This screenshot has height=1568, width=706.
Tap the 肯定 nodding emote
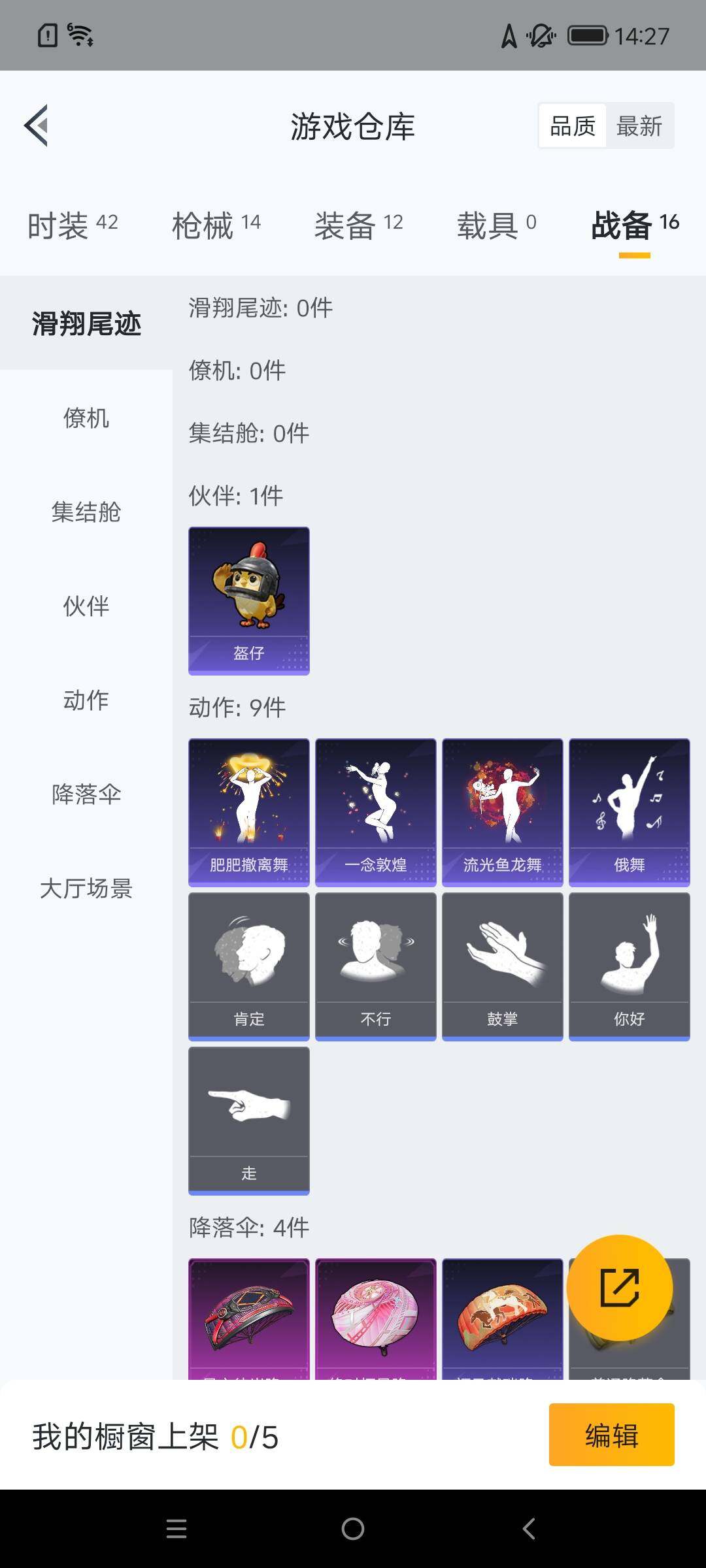pyautogui.click(x=248, y=960)
